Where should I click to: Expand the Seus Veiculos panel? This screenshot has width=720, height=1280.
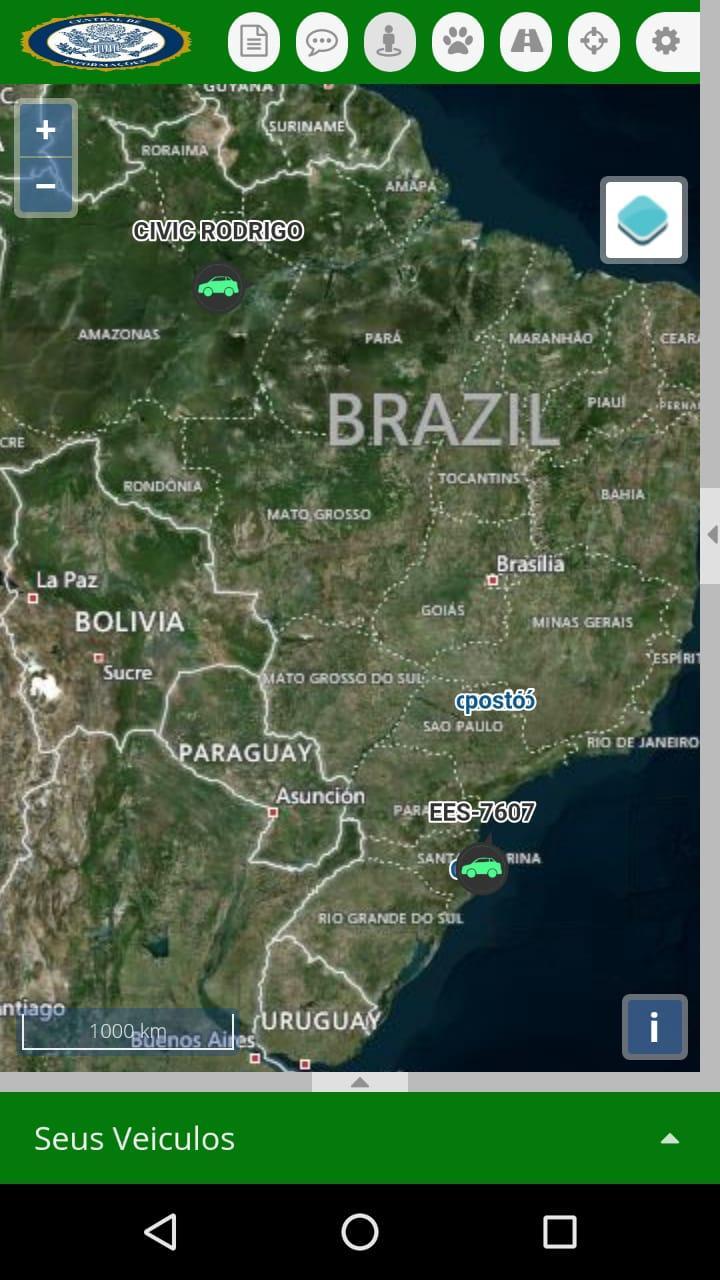tap(669, 1138)
